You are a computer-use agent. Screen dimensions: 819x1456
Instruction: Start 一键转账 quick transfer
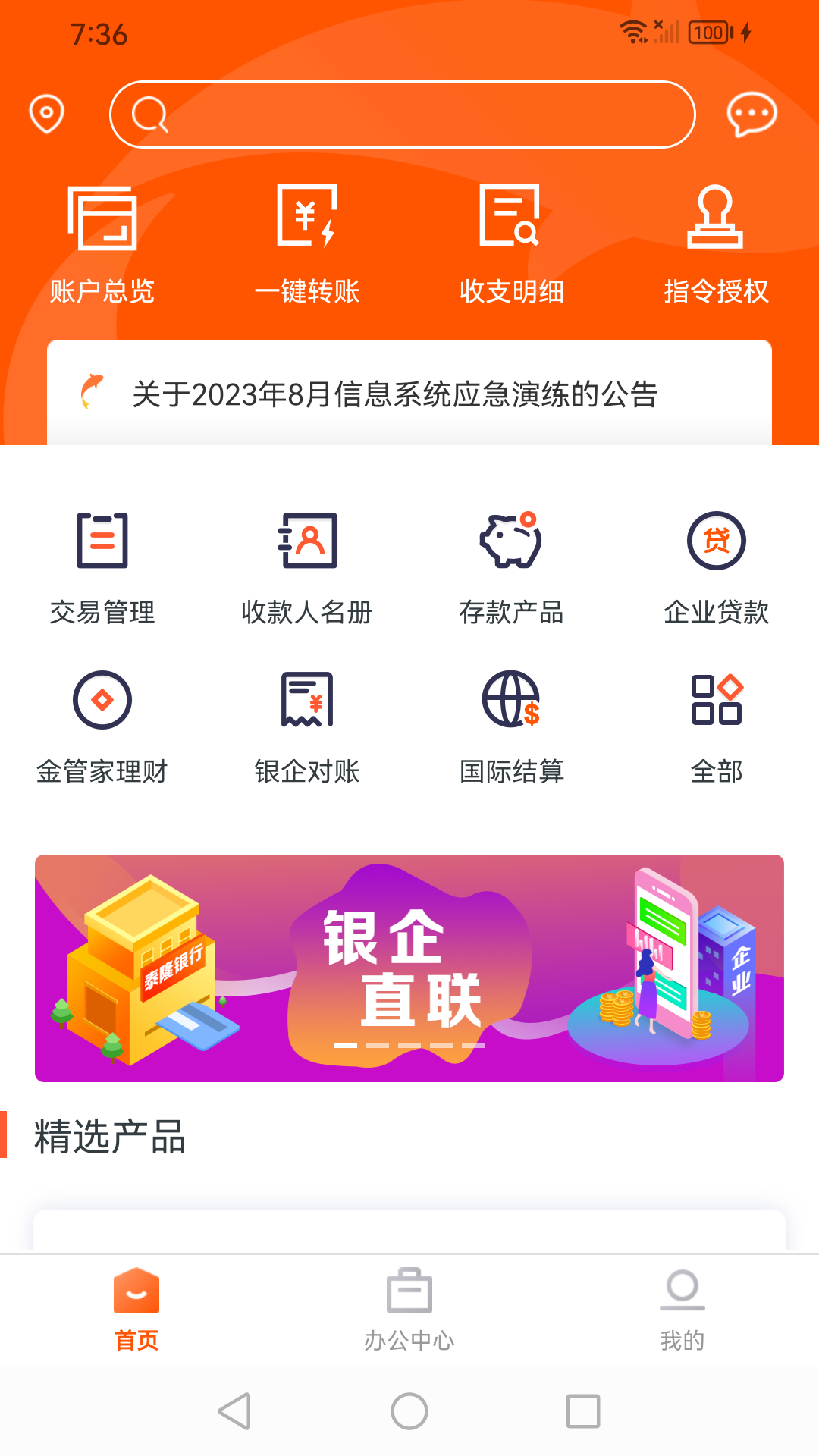(307, 244)
